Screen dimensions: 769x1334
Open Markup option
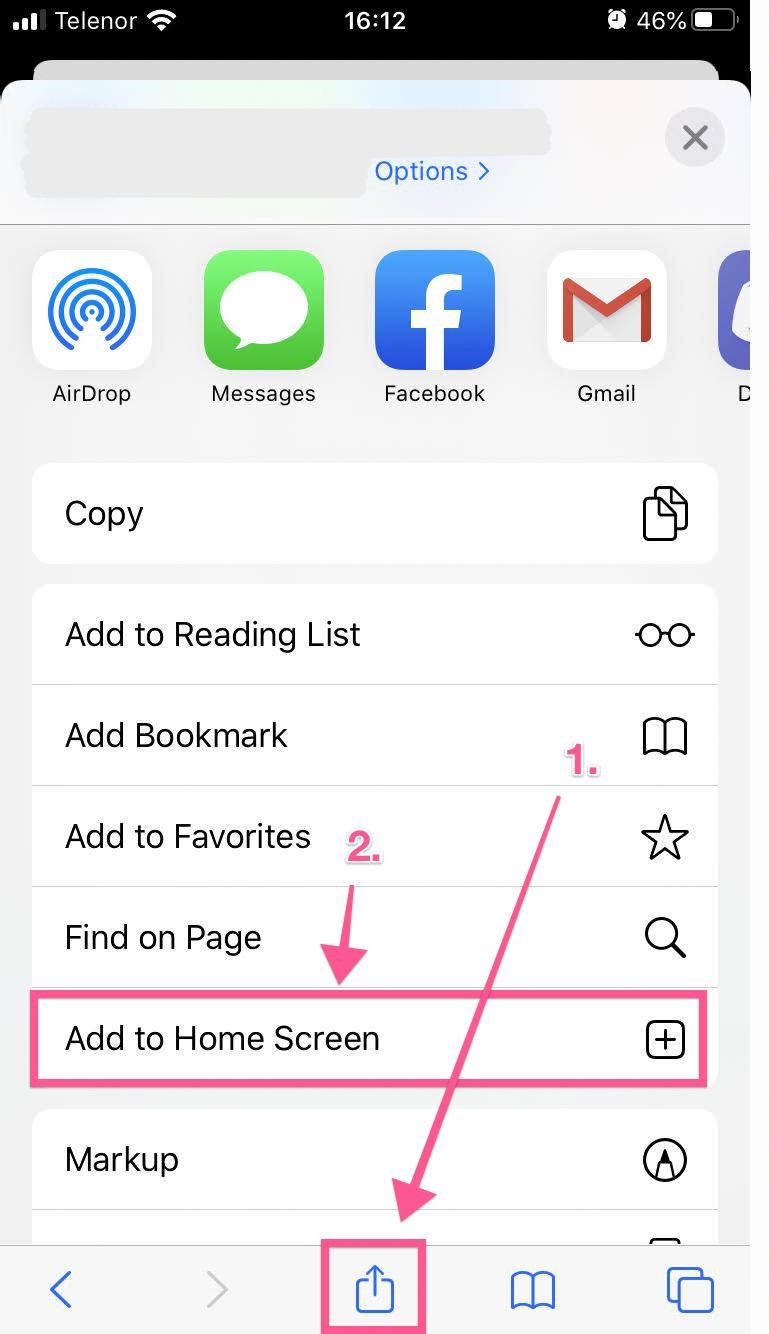pyautogui.click(x=374, y=1160)
